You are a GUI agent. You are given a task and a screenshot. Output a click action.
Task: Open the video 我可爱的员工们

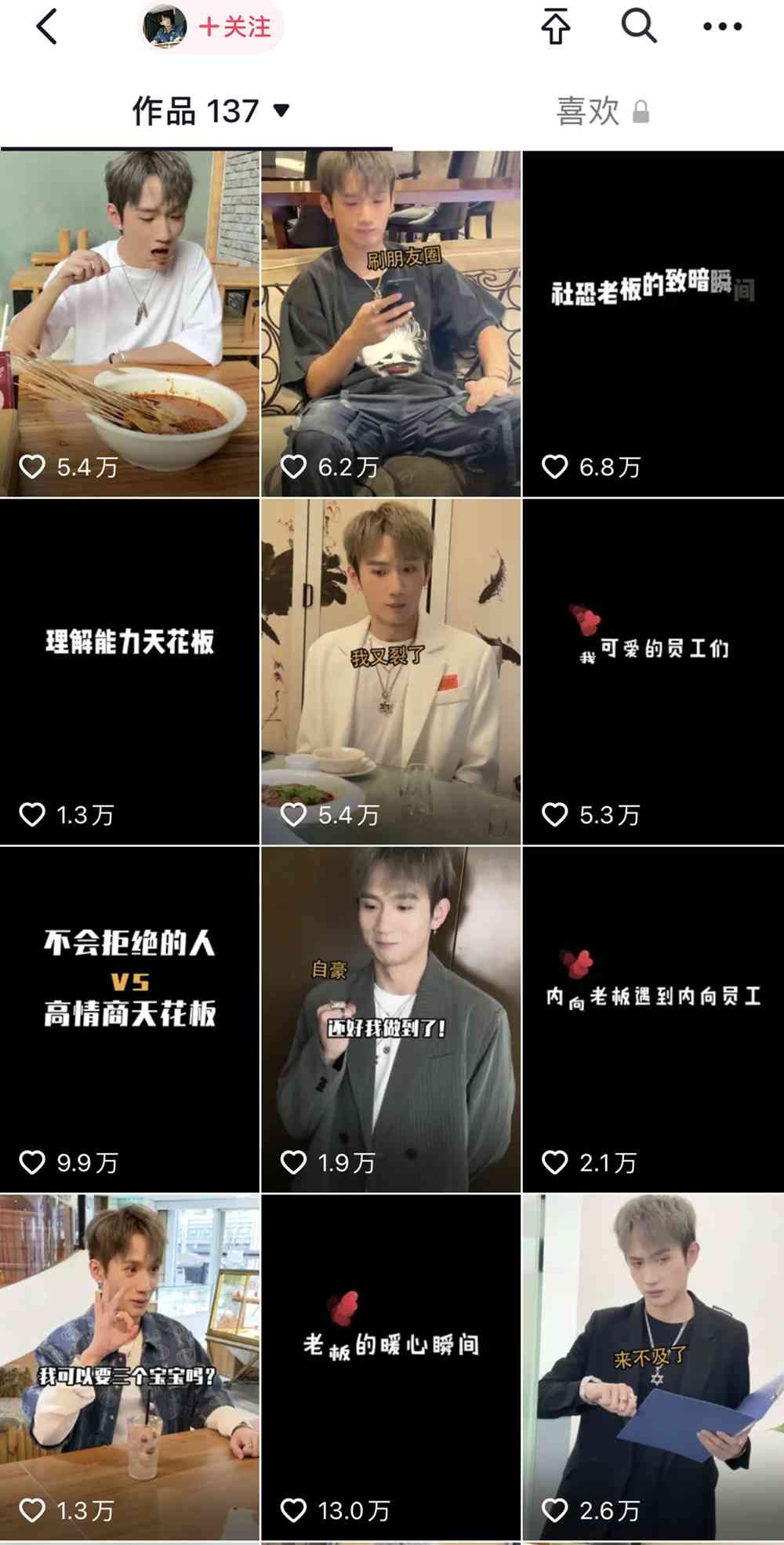click(653, 672)
